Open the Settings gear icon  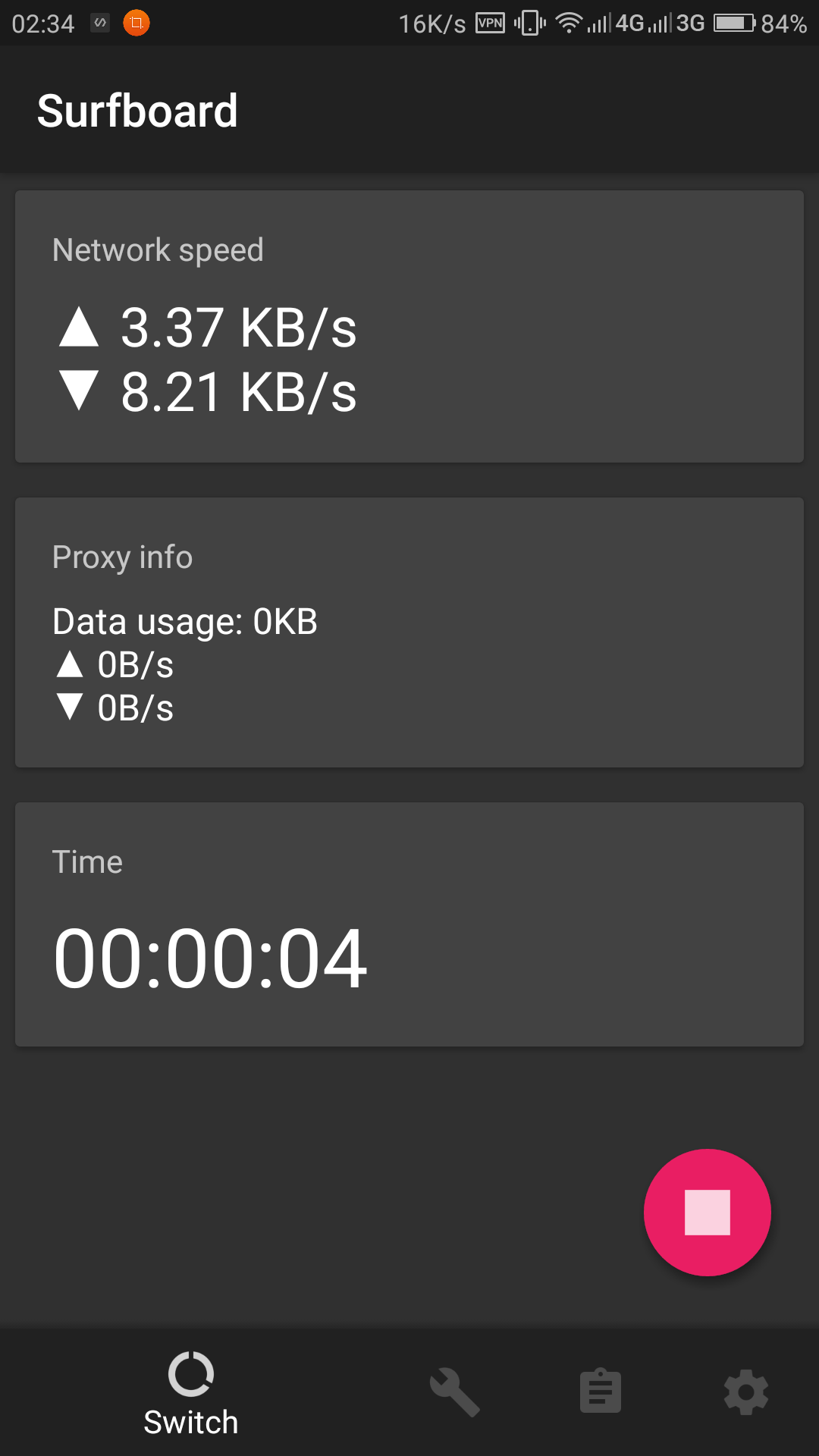pos(745,1390)
